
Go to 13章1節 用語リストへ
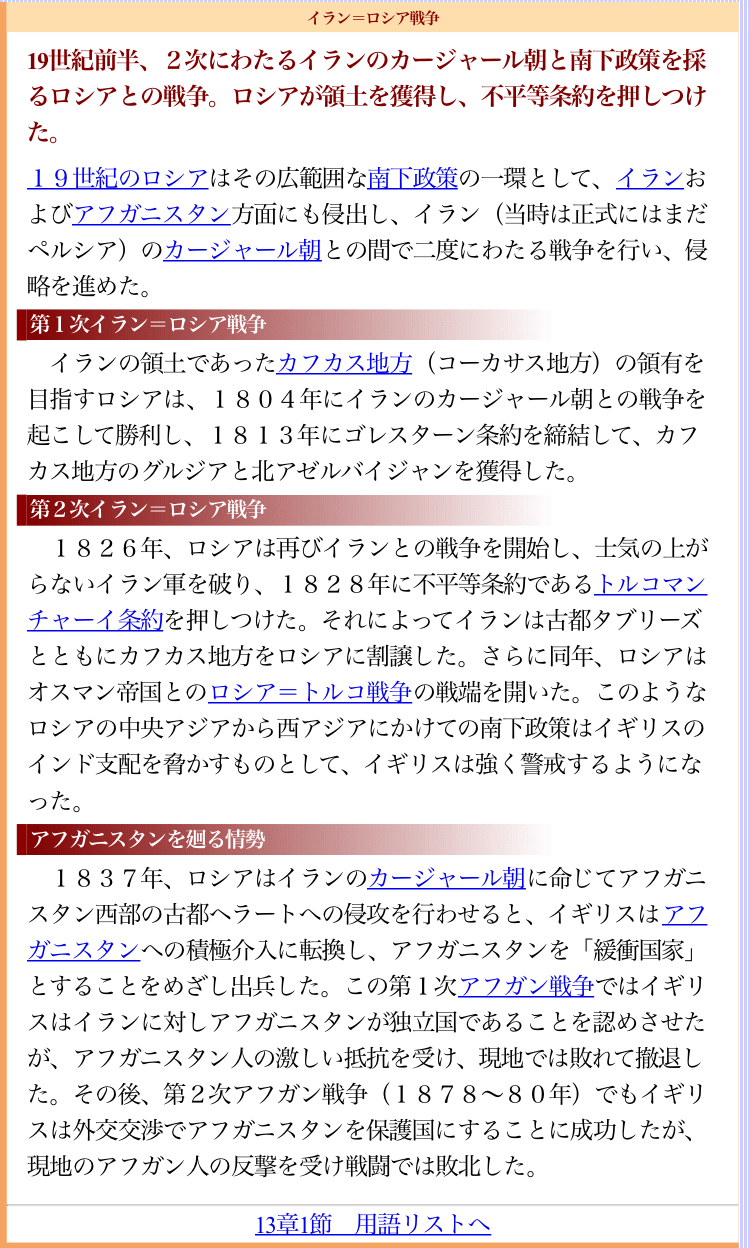[373, 1224]
